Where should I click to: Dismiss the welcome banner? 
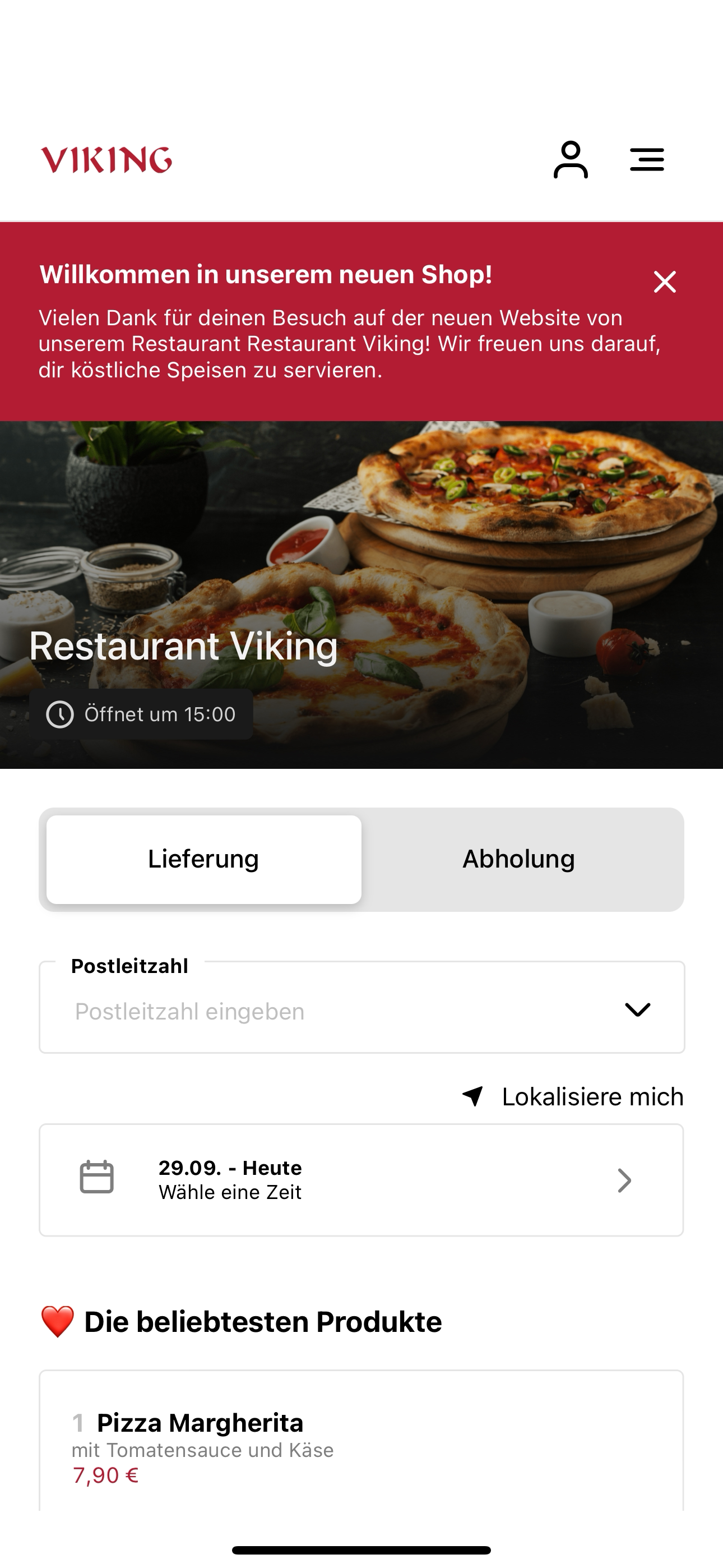point(665,282)
